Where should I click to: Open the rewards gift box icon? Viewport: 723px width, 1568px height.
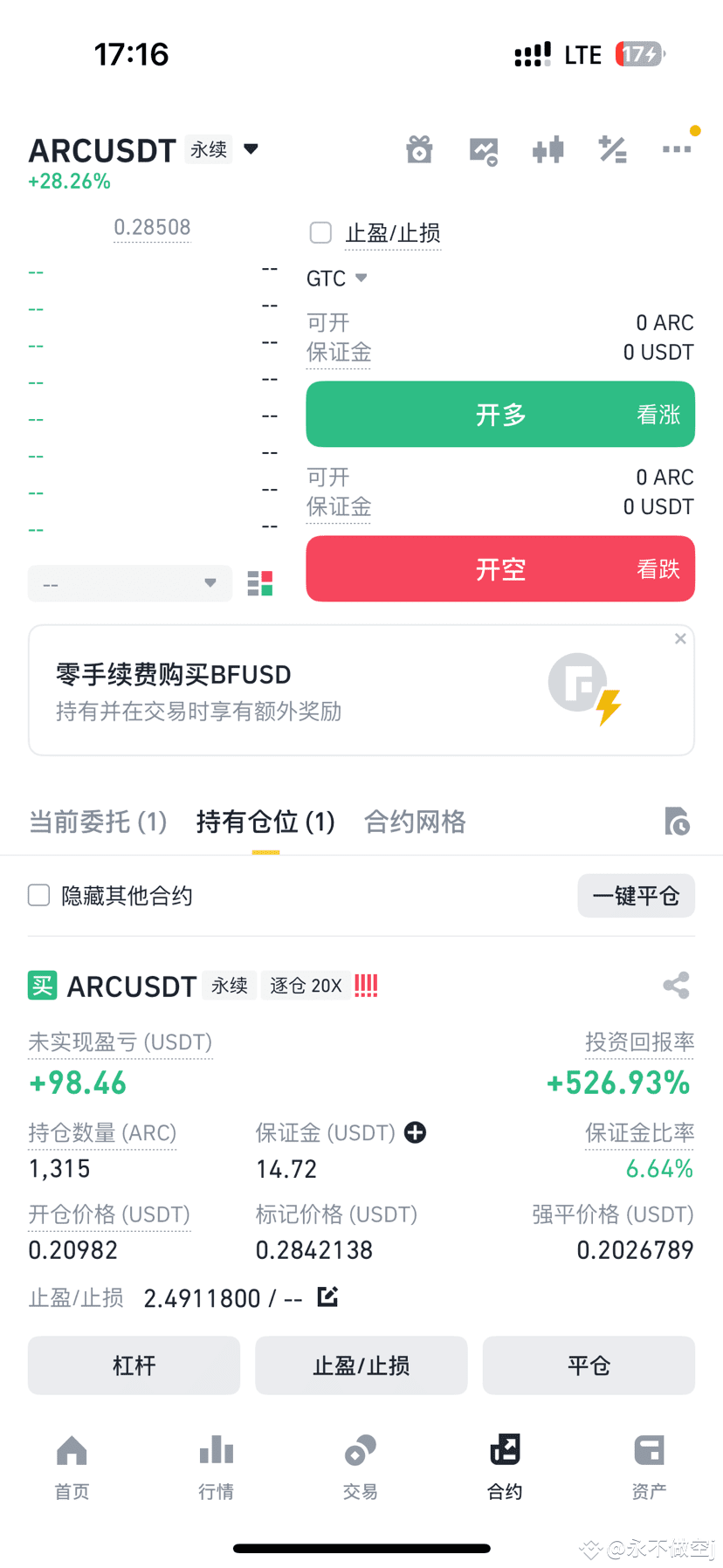coord(419,149)
